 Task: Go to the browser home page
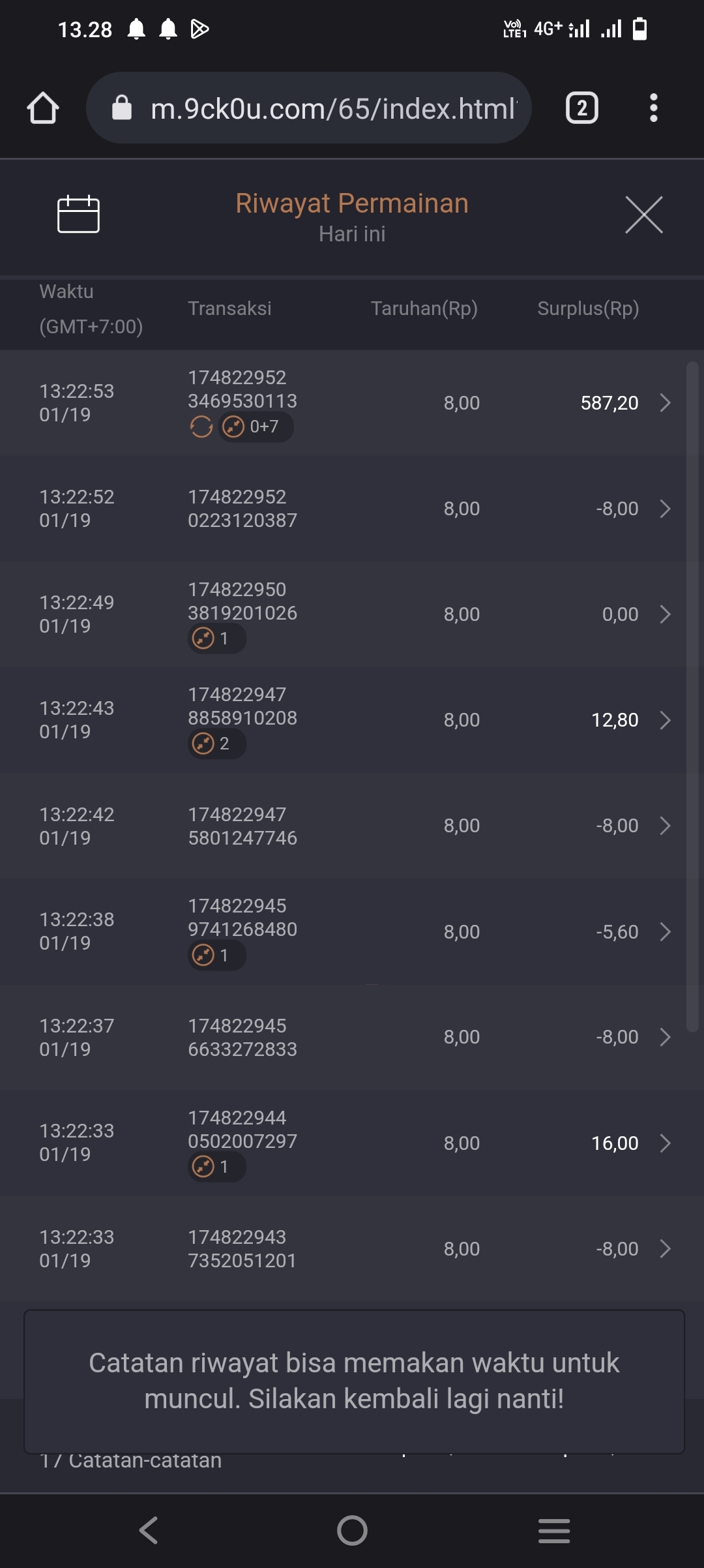click(43, 108)
